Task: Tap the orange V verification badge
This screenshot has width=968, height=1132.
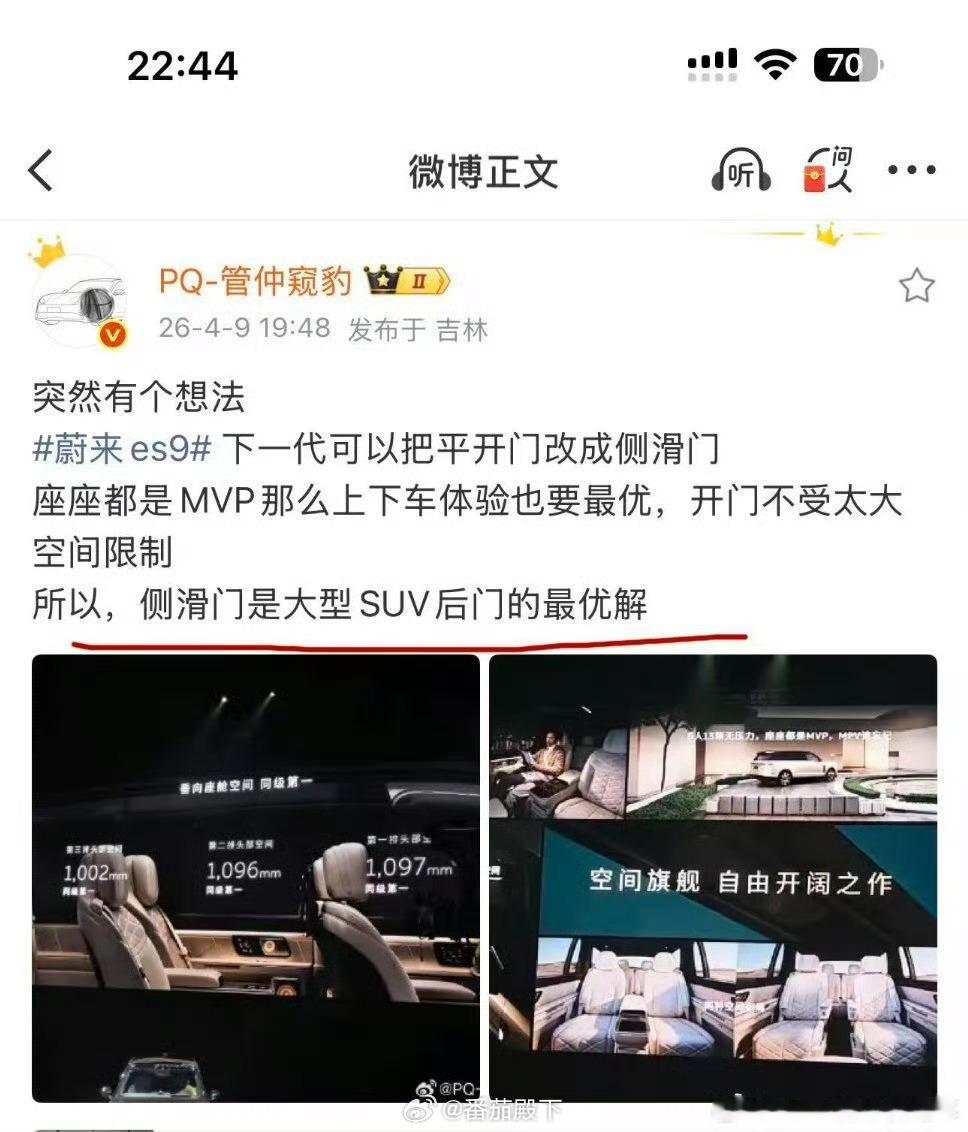Action: [x=110, y=335]
